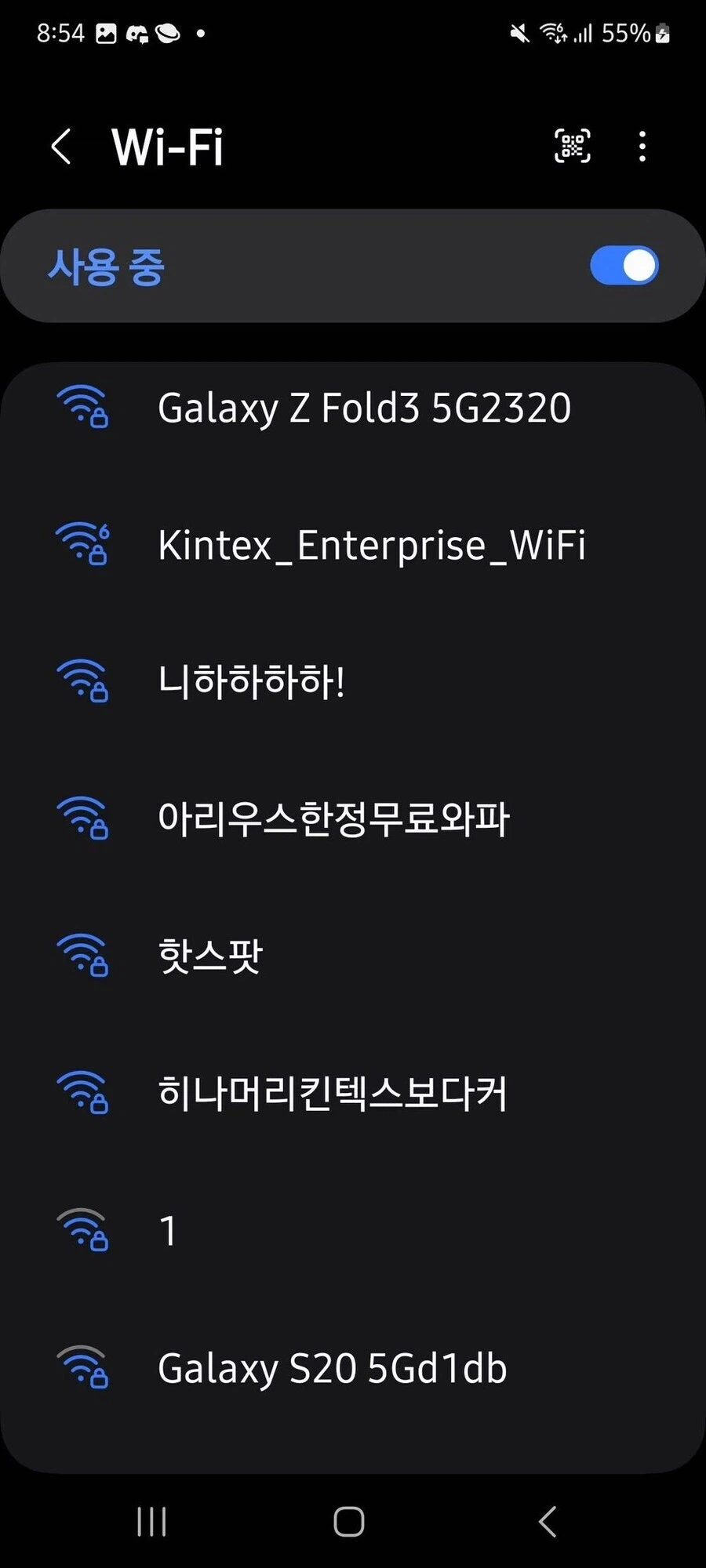Tap the back arrow to exit Wi-Fi settings
706x1568 pixels.
tap(60, 146)
